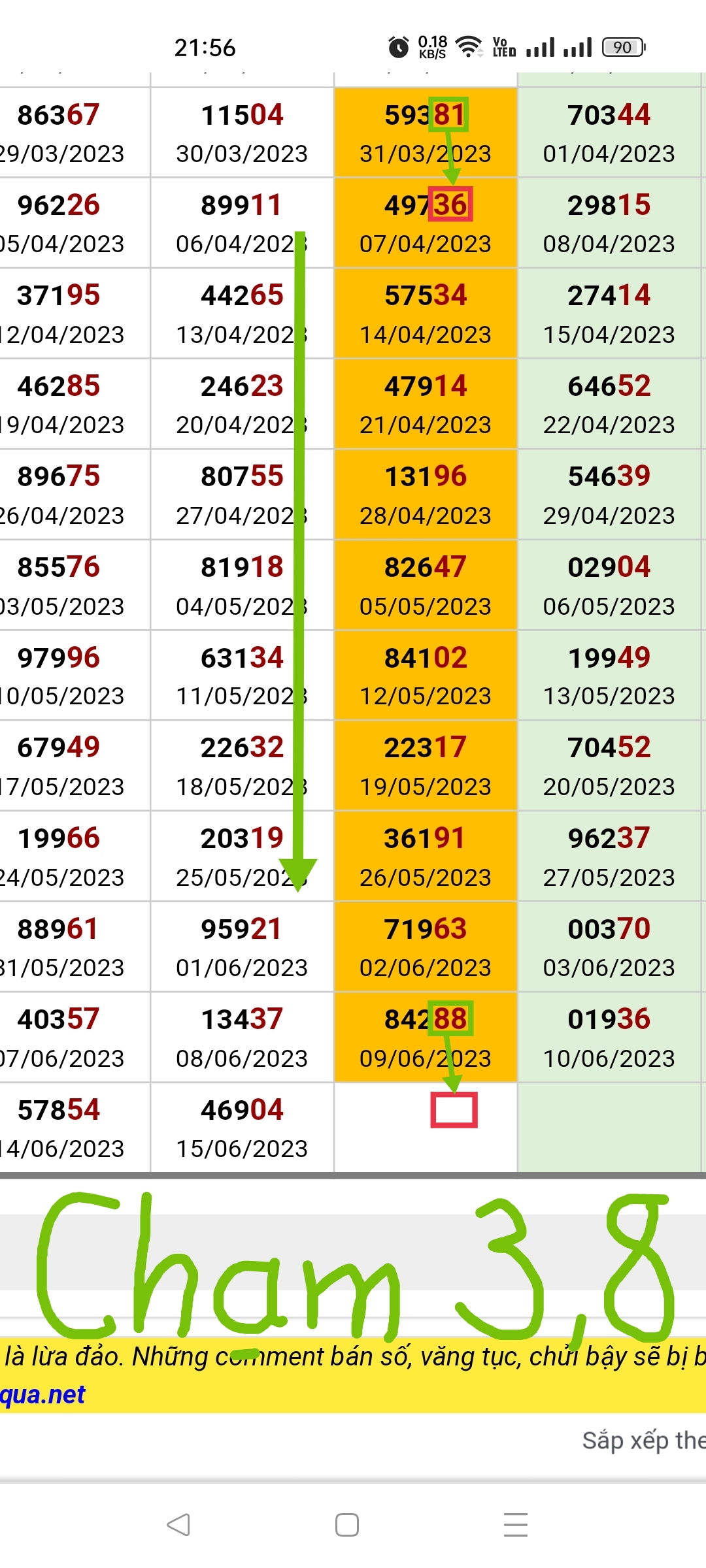
Task: Go to home screen via home button
Action: 346,1525
